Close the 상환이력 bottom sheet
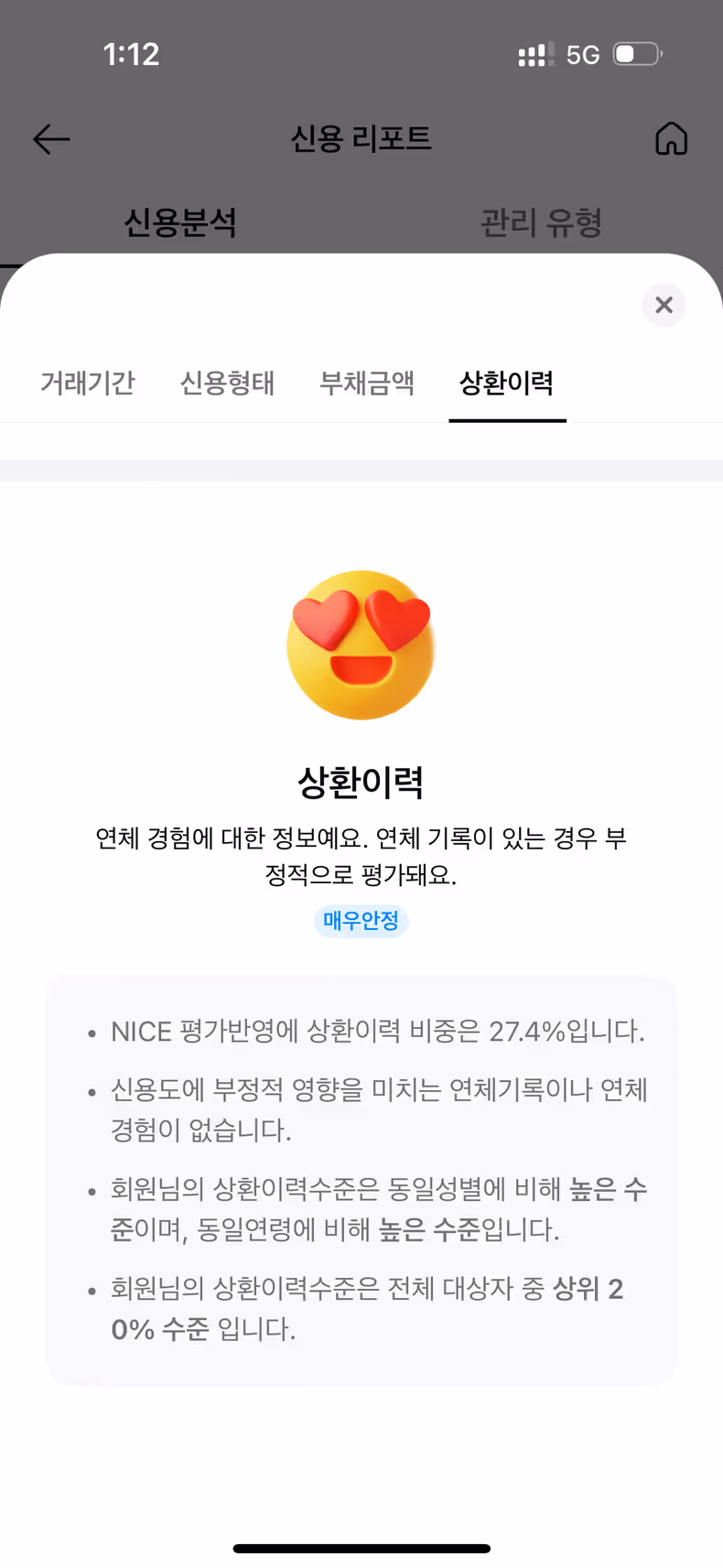Viewport: 723px width, 1568px height. (664, 305)
